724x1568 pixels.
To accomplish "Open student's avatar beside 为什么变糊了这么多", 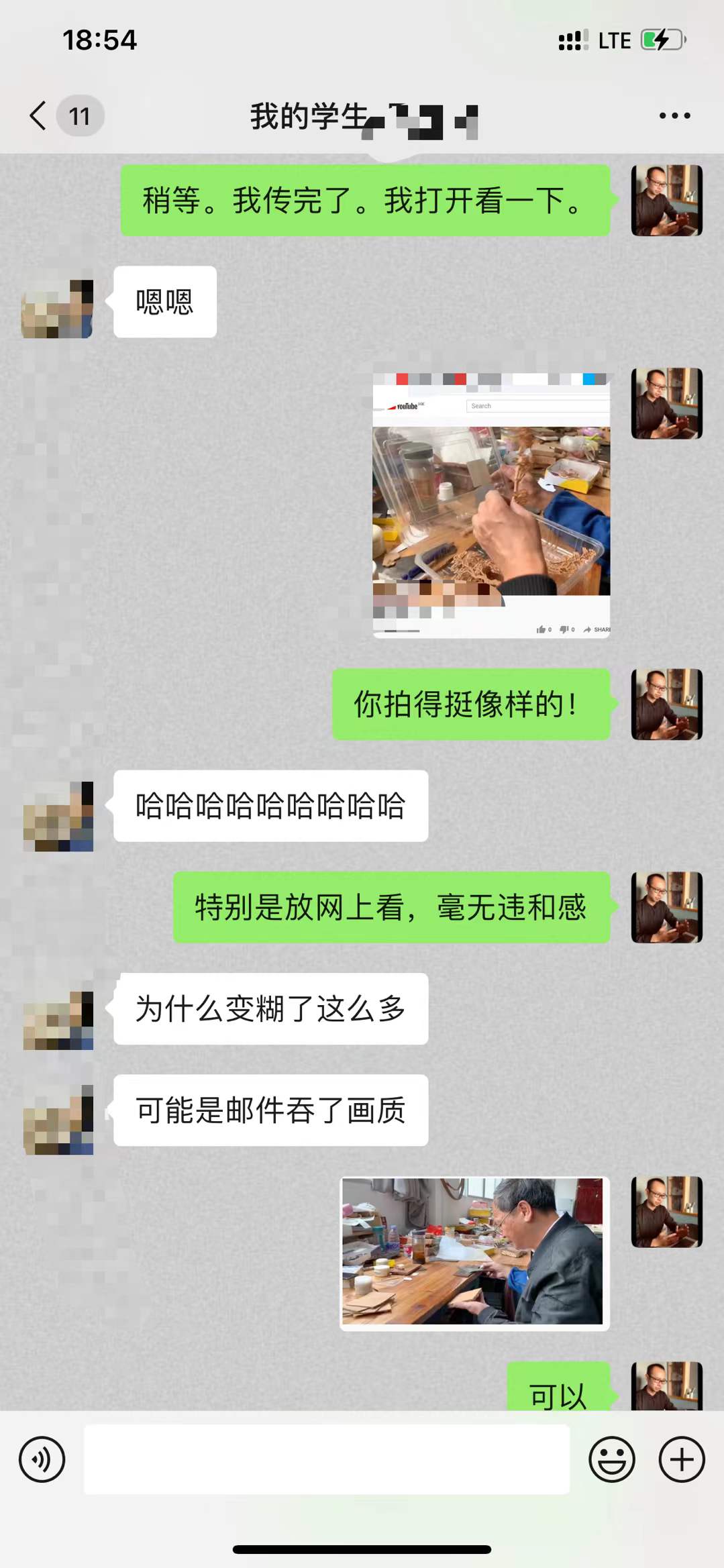I will pos(58,1020).
